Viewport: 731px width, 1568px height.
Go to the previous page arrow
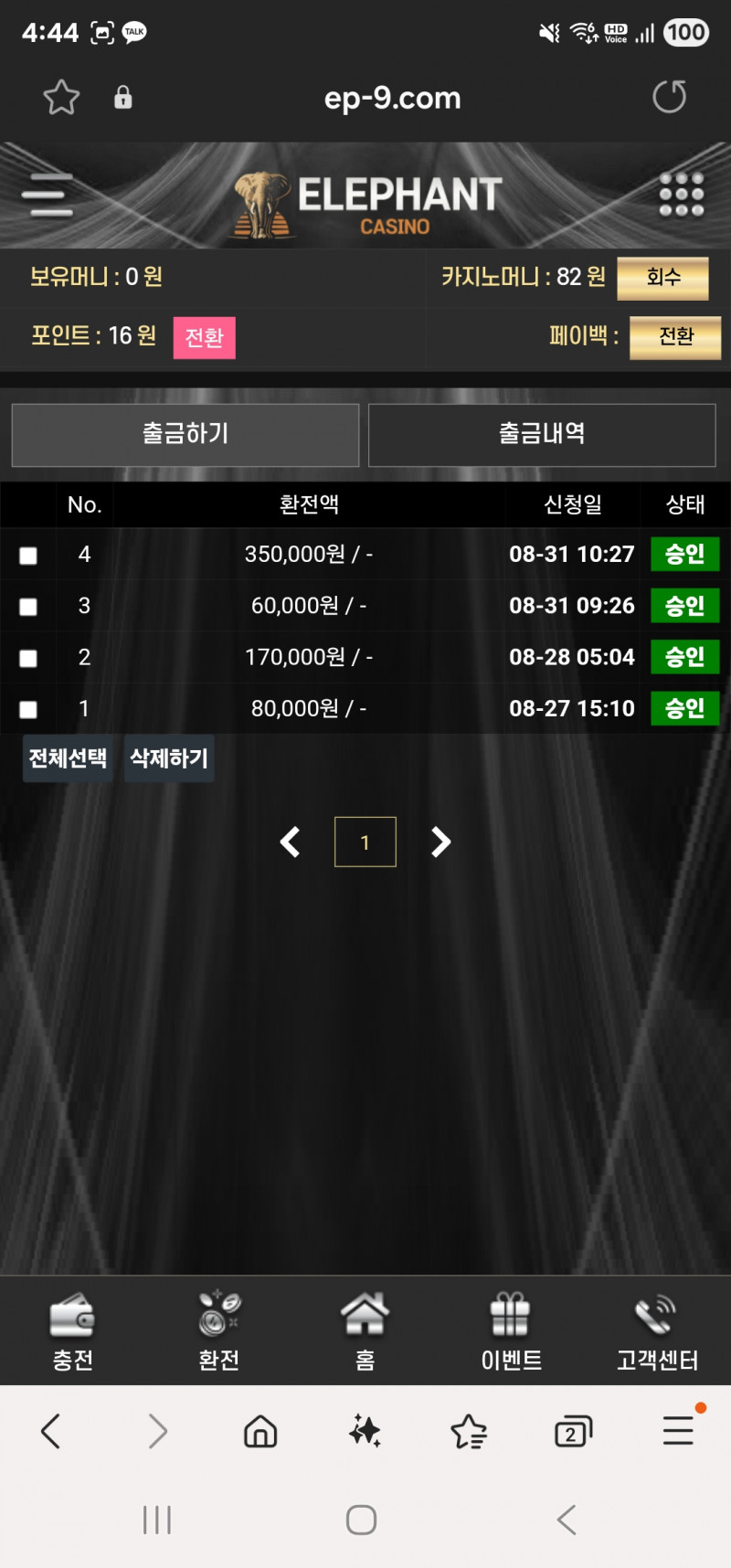tap(291, 842)
